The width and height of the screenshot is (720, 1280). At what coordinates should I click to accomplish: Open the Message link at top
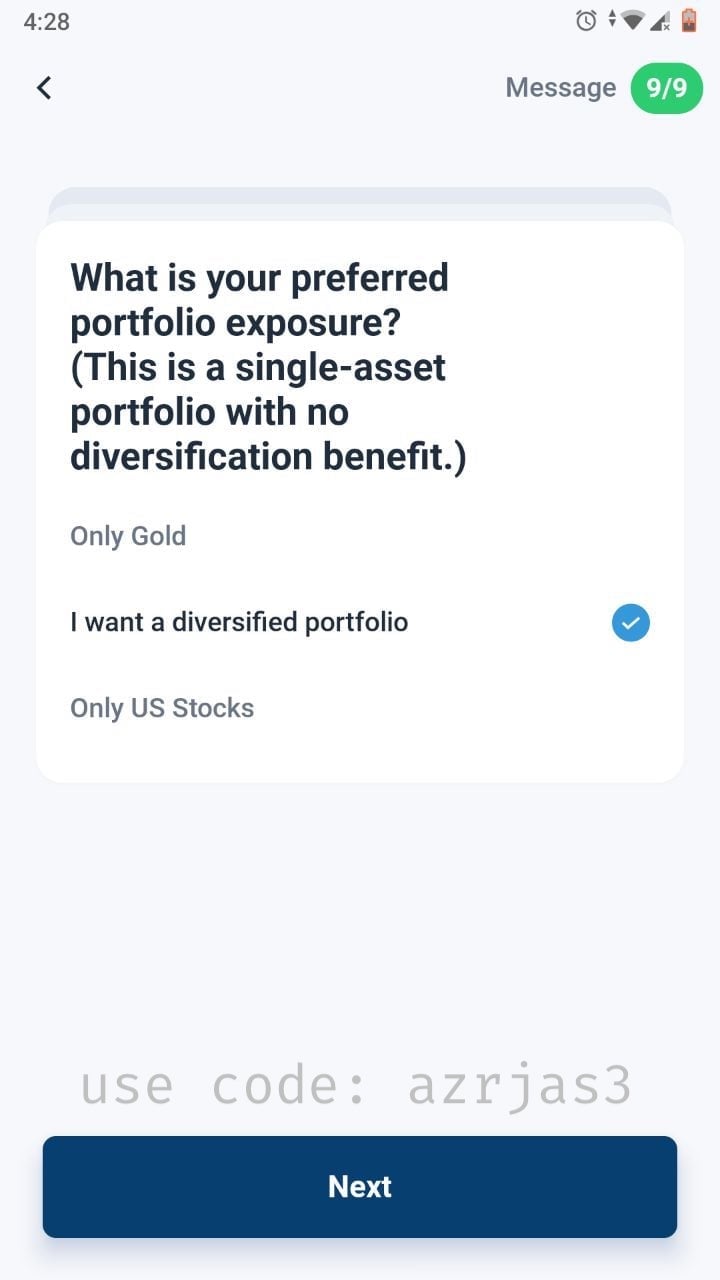pyautogui.click(x=560, y=88)
